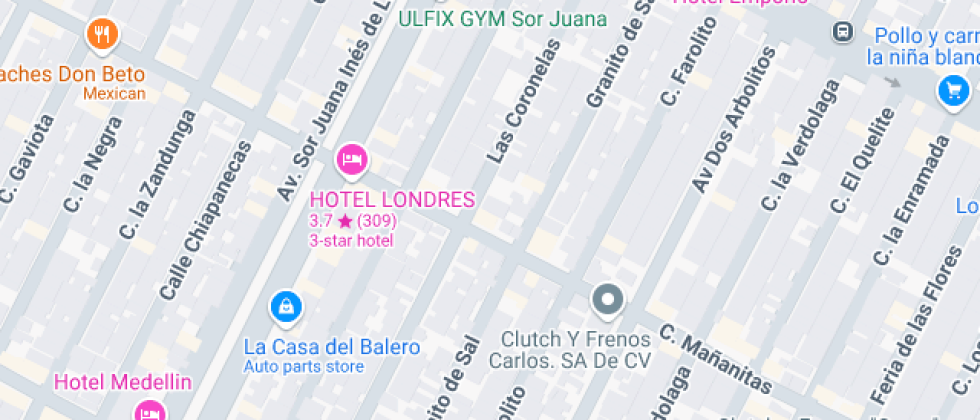
Task: Open ULFIX GYM Sor Juana place label
Action: coord(502,18)
